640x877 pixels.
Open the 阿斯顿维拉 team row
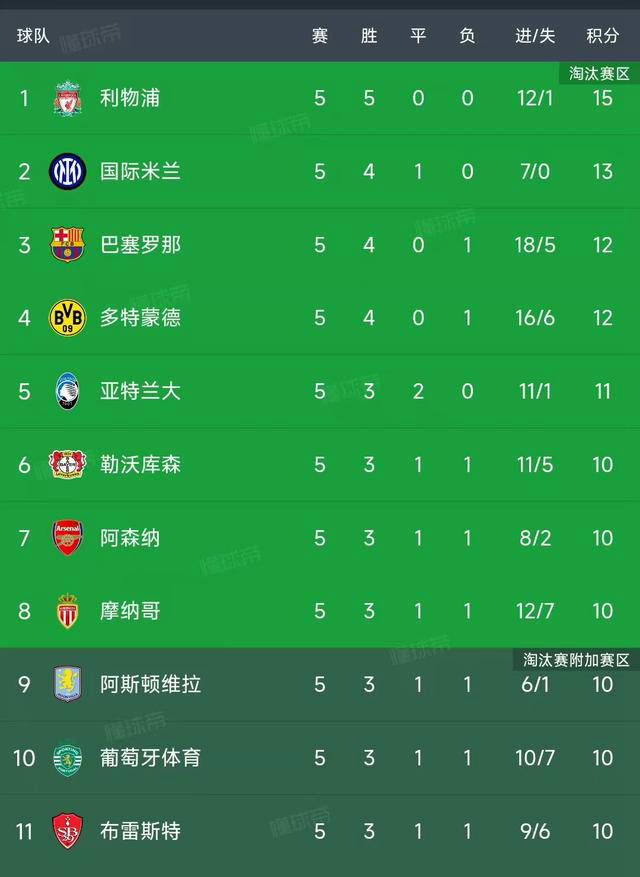click(150, 684)
